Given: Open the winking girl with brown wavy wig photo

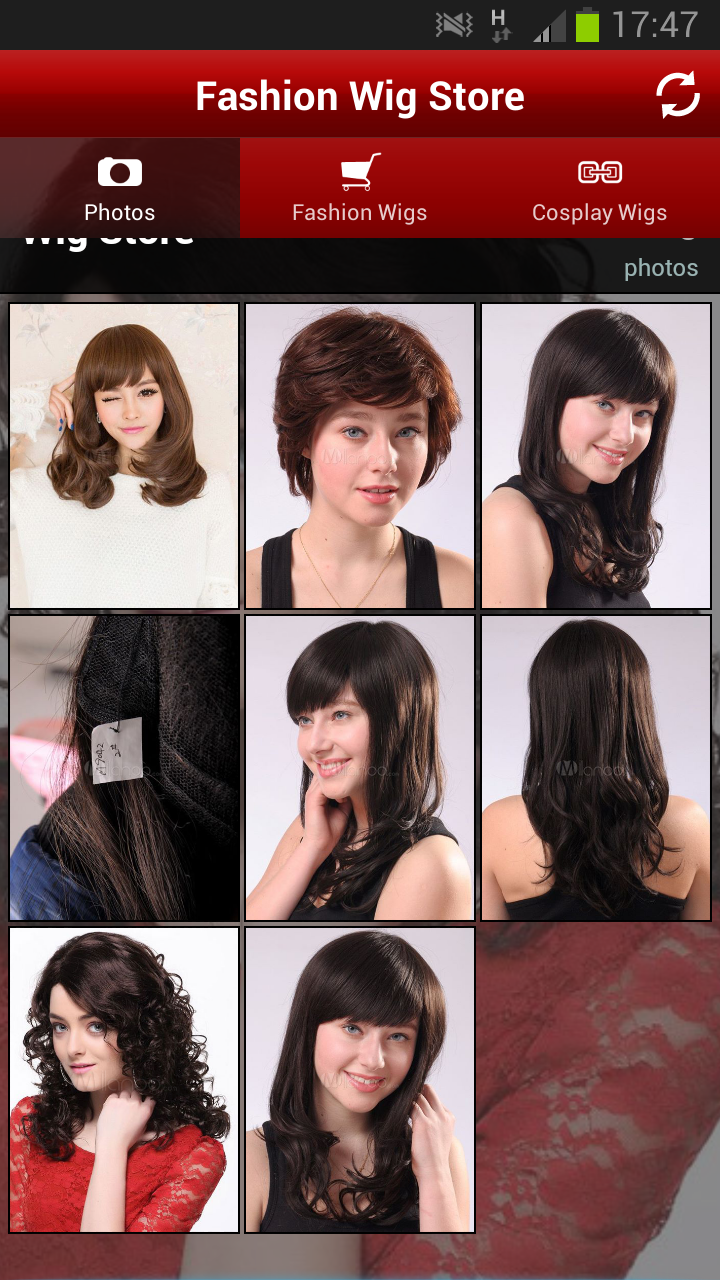Looking at the screenshot, I should tap(124, 456).
